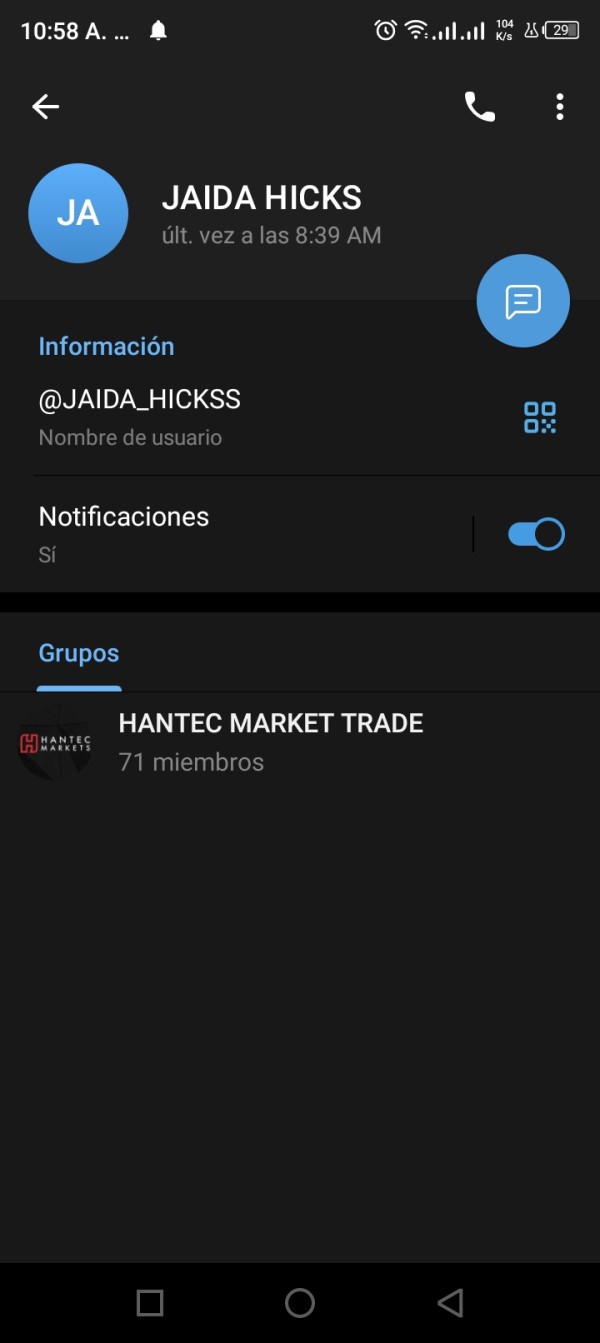Open JAIDA HICKS profile avatar

click(78, 213)
